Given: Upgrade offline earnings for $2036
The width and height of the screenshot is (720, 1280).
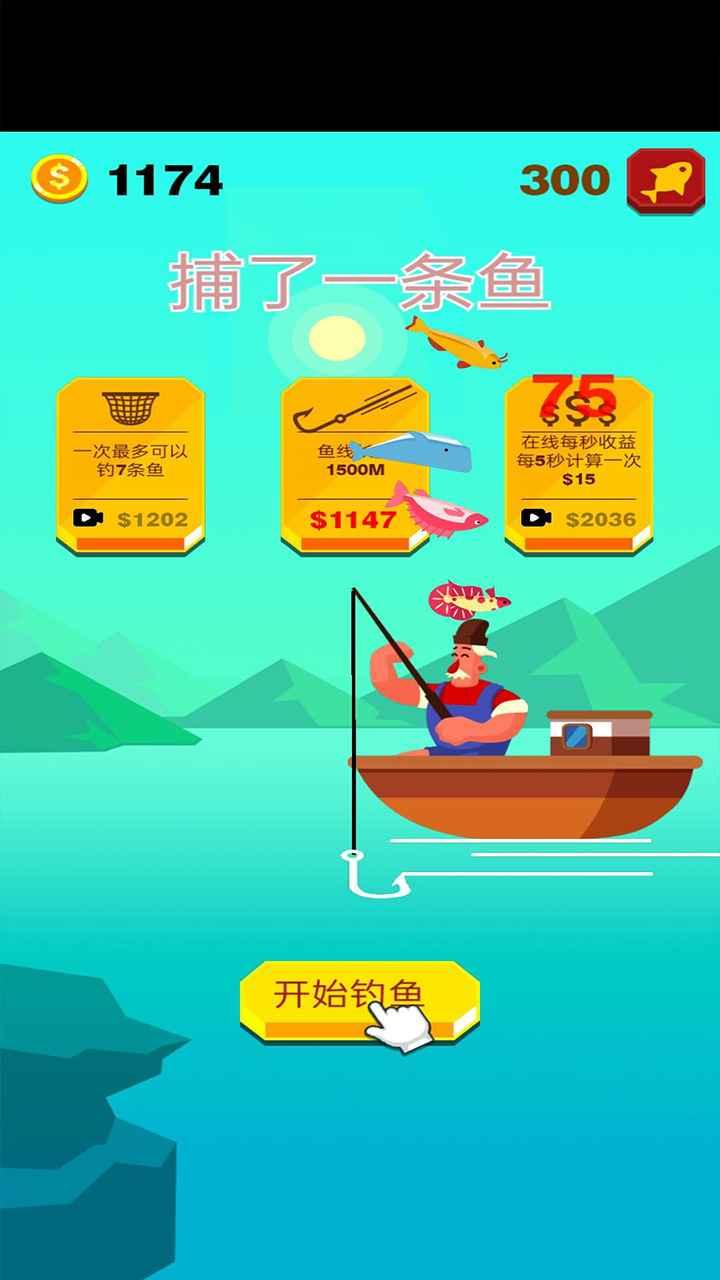Looking at the screenshot, I should 578,518.
